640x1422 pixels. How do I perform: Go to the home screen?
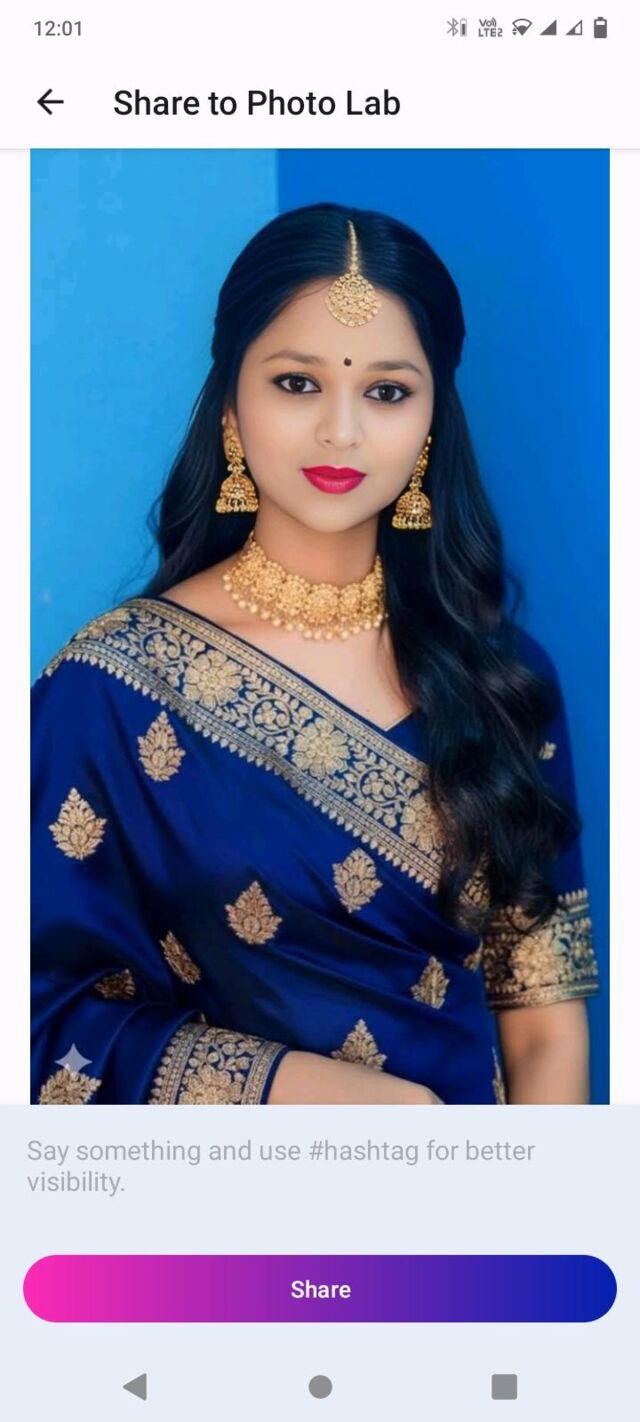point(320,1386)
